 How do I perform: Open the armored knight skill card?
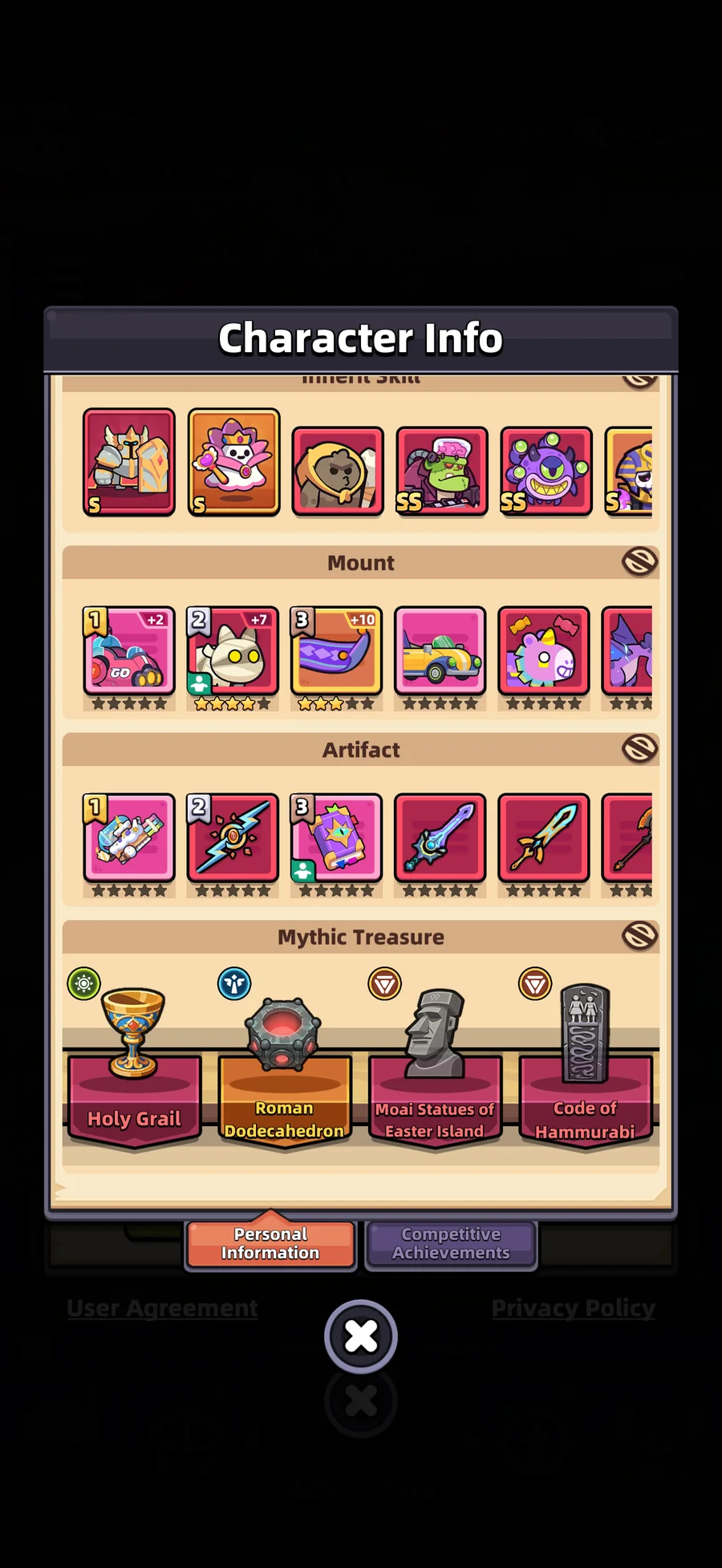tap(129, 462)
